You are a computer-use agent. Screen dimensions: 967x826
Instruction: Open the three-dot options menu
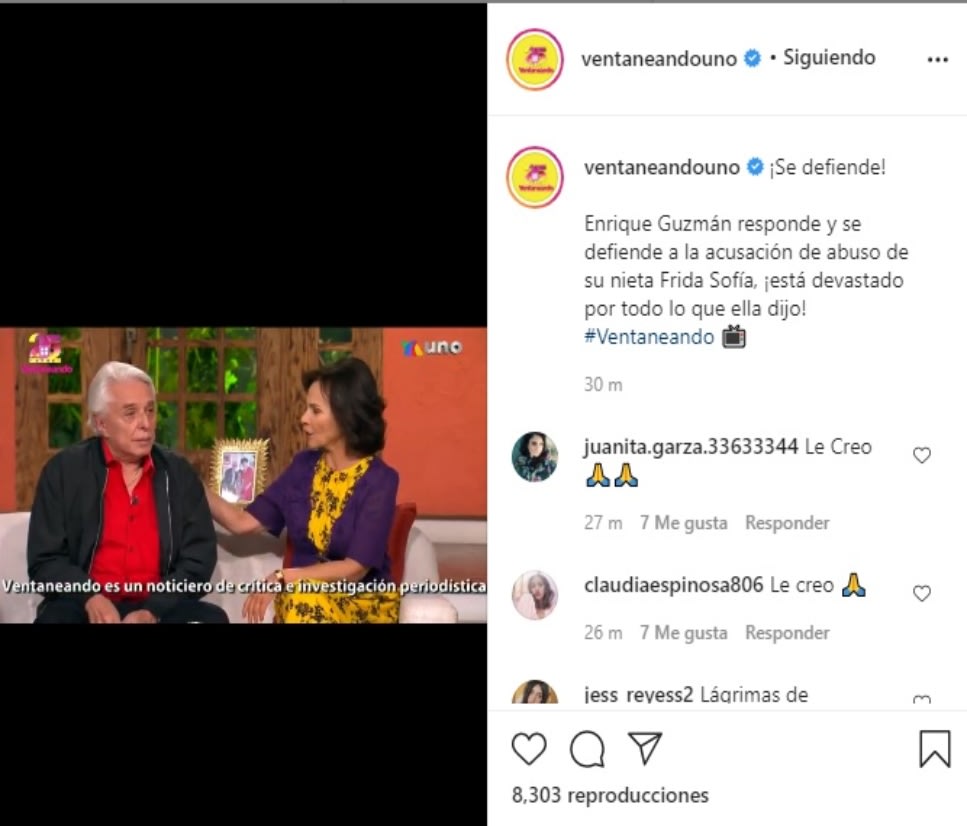click(936, 60)
